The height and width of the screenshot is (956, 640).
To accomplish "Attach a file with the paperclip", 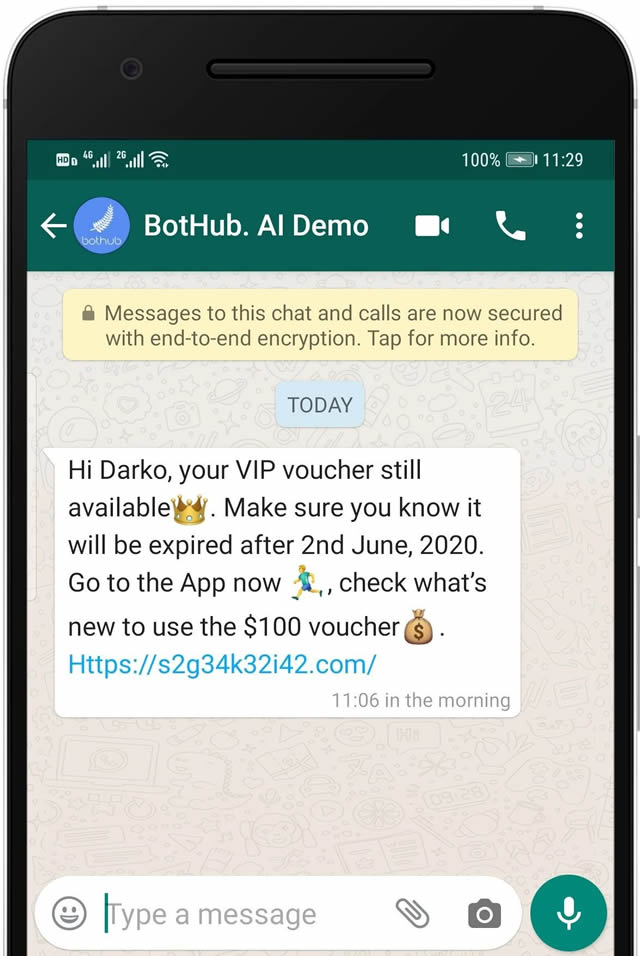I will point(412,913).
